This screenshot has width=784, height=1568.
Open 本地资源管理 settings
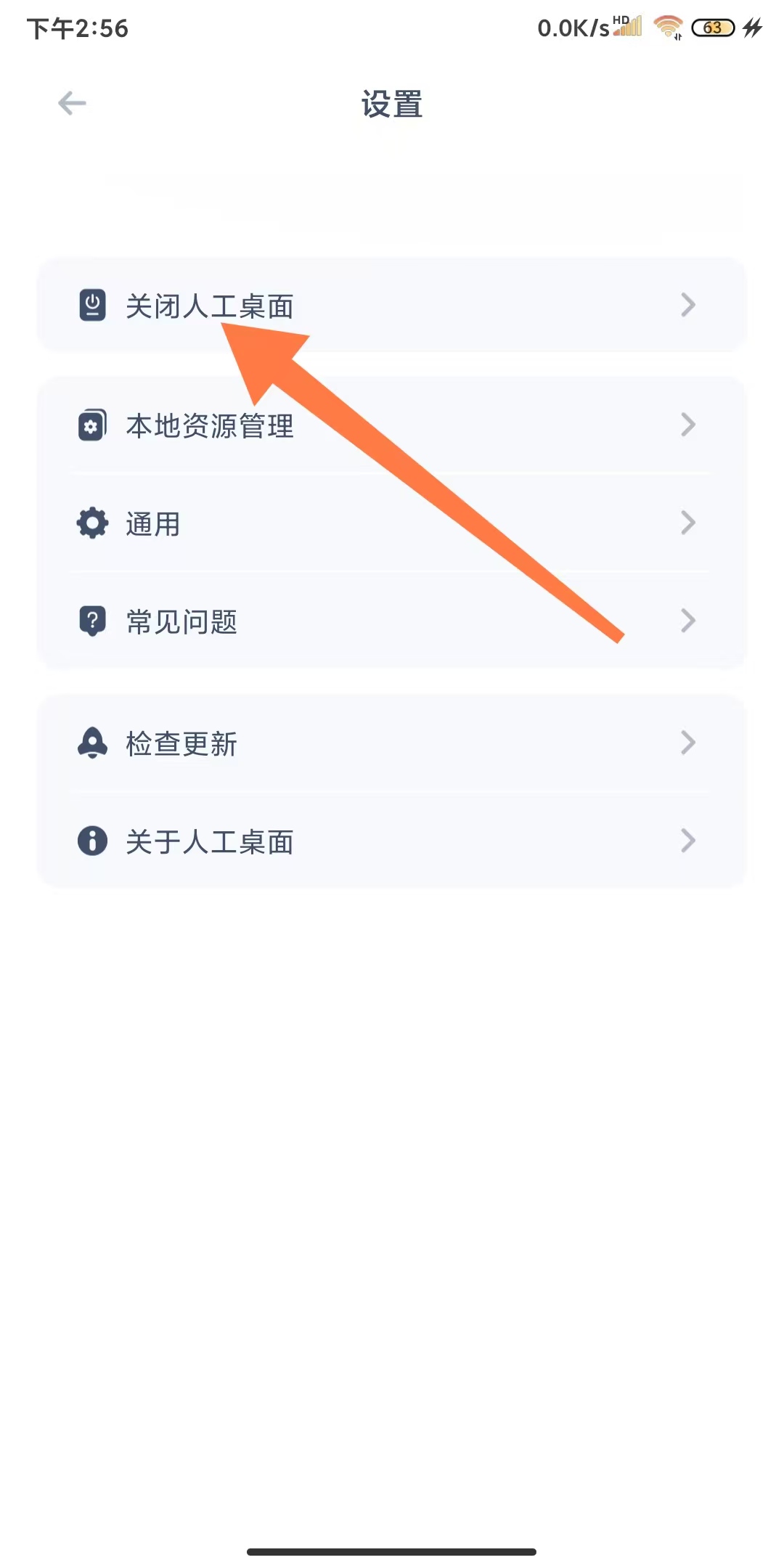[x=391, y=425]
